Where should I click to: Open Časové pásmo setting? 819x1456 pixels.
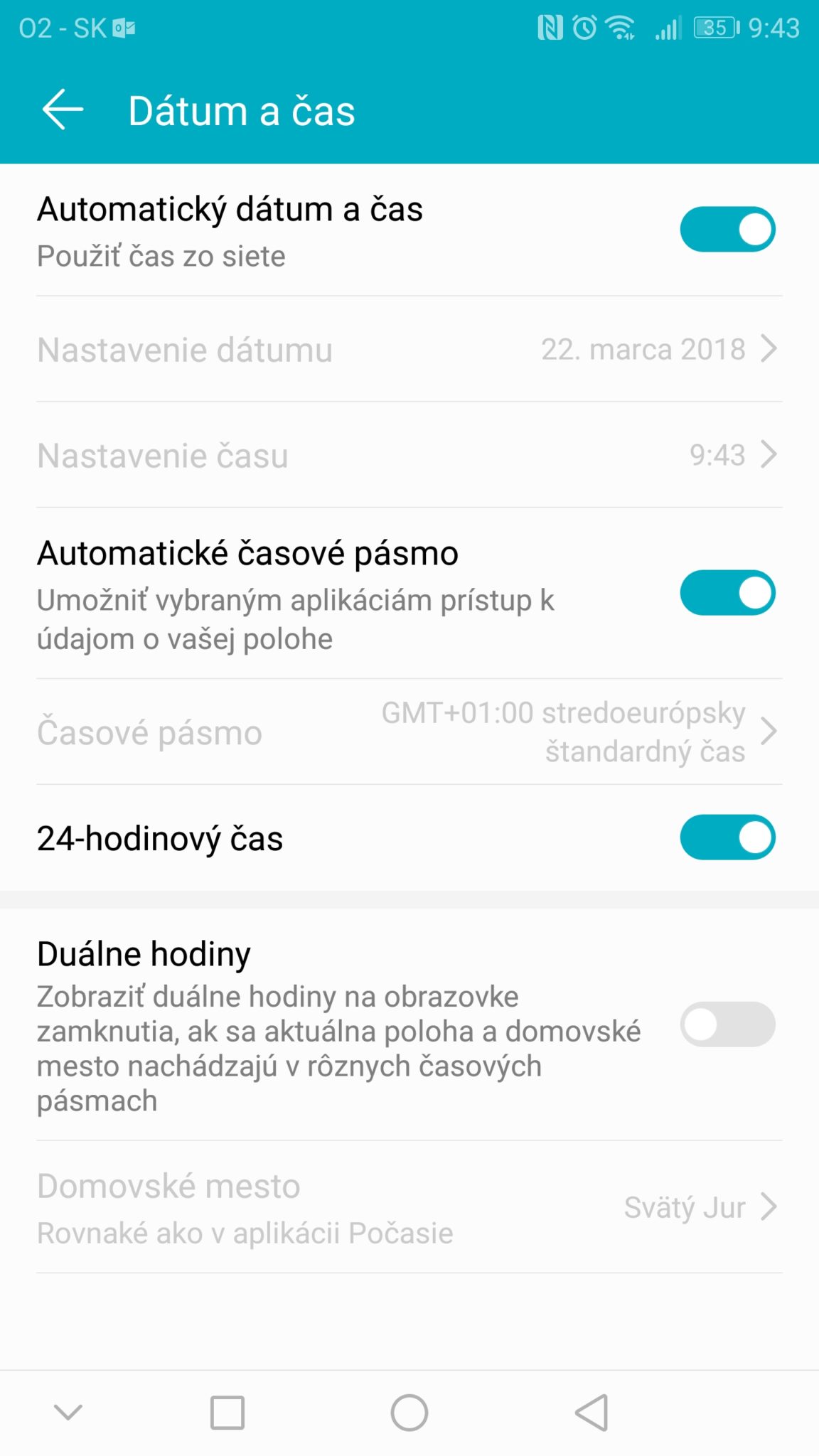point(409,732)
